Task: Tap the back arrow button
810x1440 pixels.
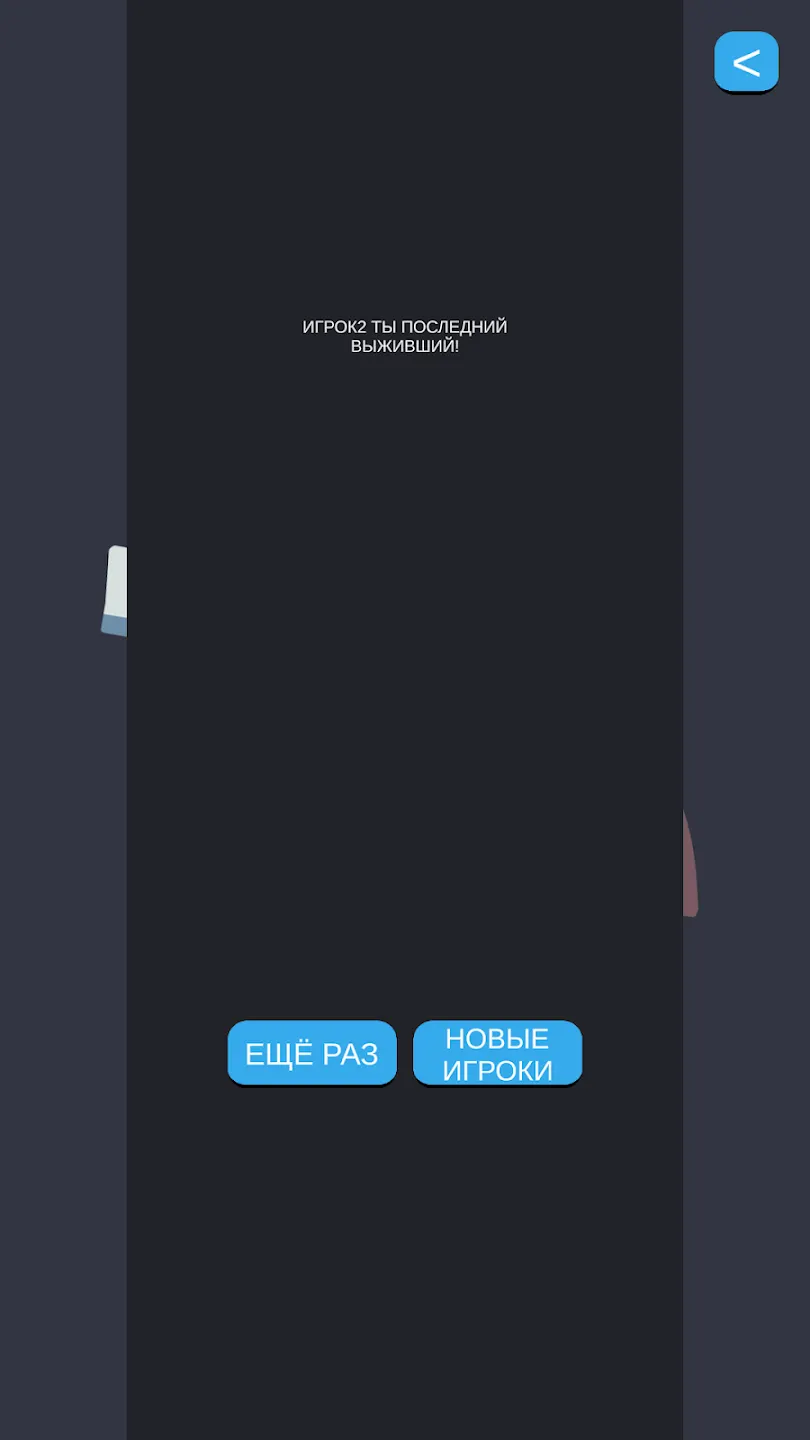Action: (746, 62)
